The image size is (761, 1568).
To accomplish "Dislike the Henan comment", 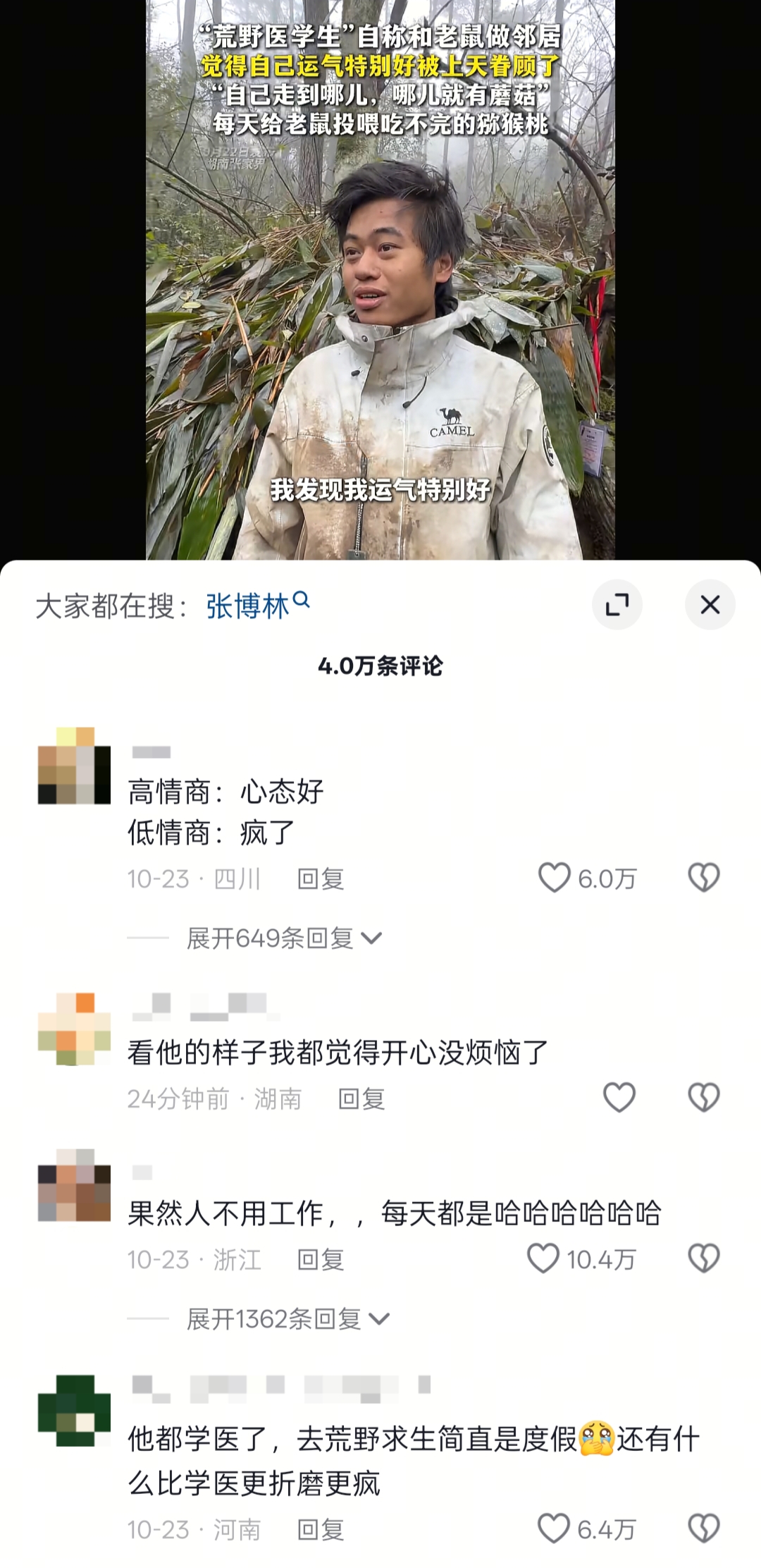I will click(x=703, y=1529).
